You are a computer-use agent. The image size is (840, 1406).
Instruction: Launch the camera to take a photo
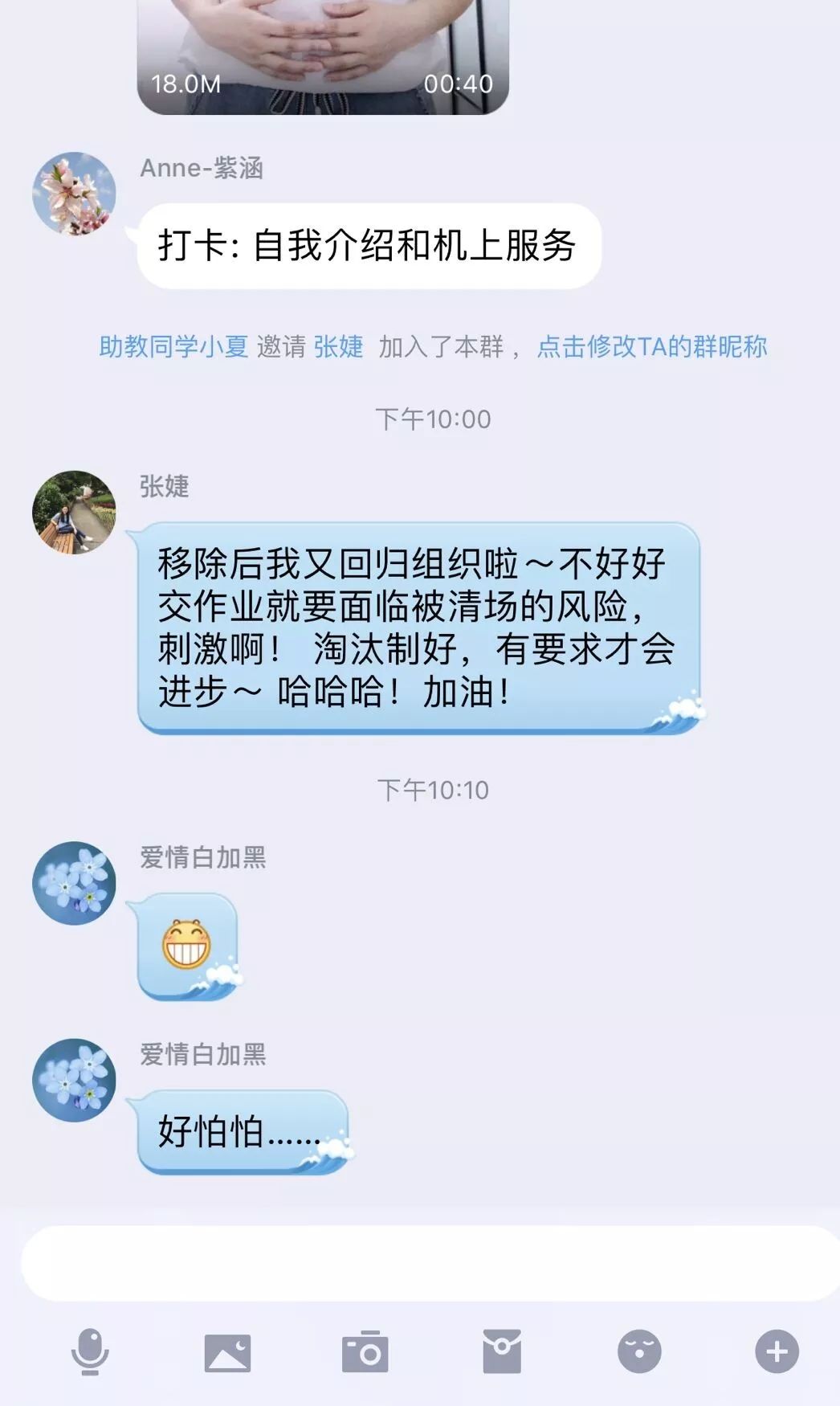click(365, 1351)
